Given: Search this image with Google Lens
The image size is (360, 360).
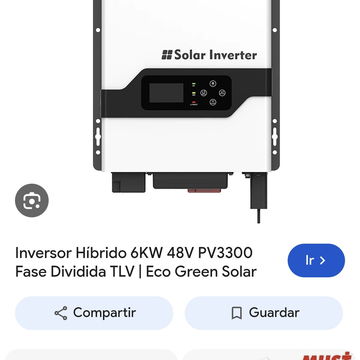Looking at the screenshot, I should pyautogui.click(x=32, y=200).
